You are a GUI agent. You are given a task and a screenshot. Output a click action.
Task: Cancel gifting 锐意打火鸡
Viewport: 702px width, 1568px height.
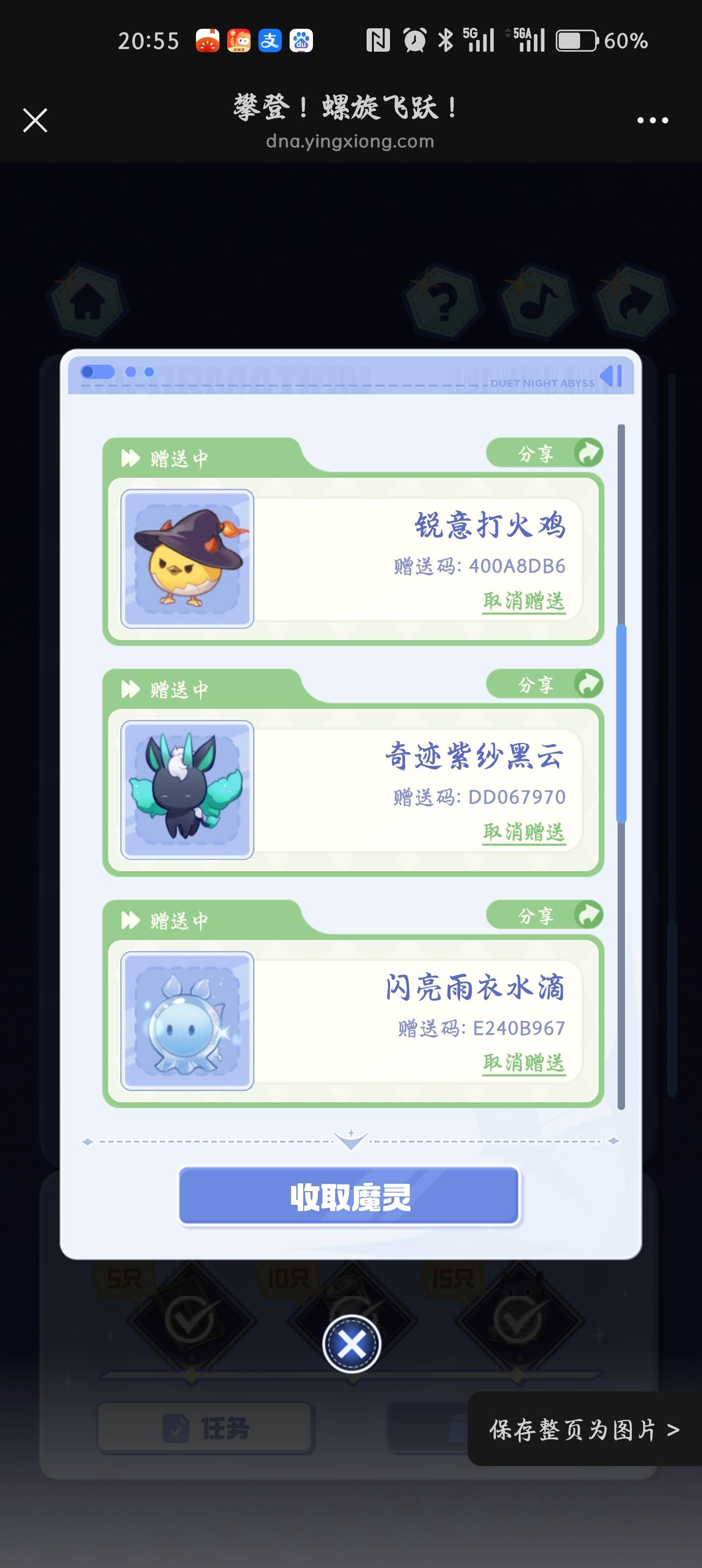[x=524, y=601]
